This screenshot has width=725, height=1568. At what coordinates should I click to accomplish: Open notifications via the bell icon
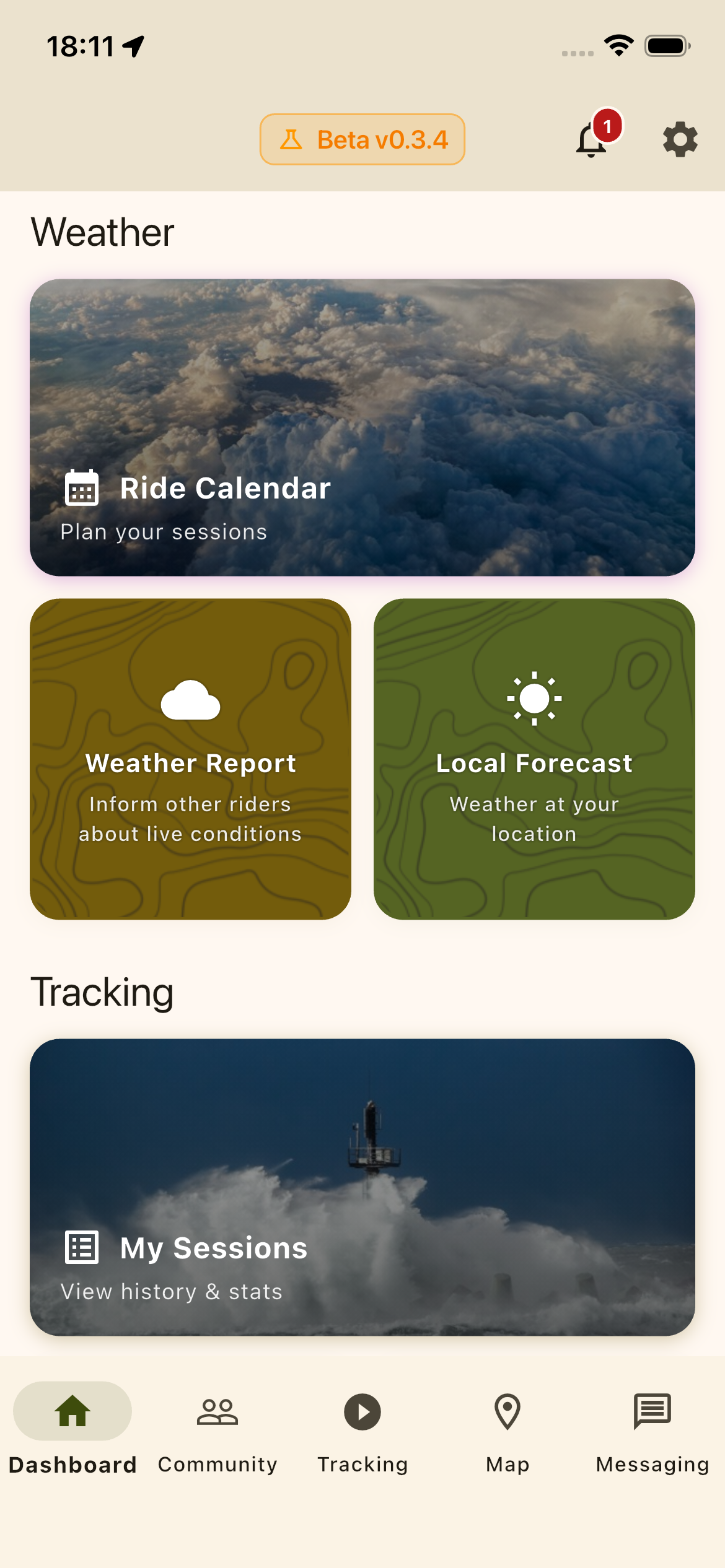[x=590, y=139]
